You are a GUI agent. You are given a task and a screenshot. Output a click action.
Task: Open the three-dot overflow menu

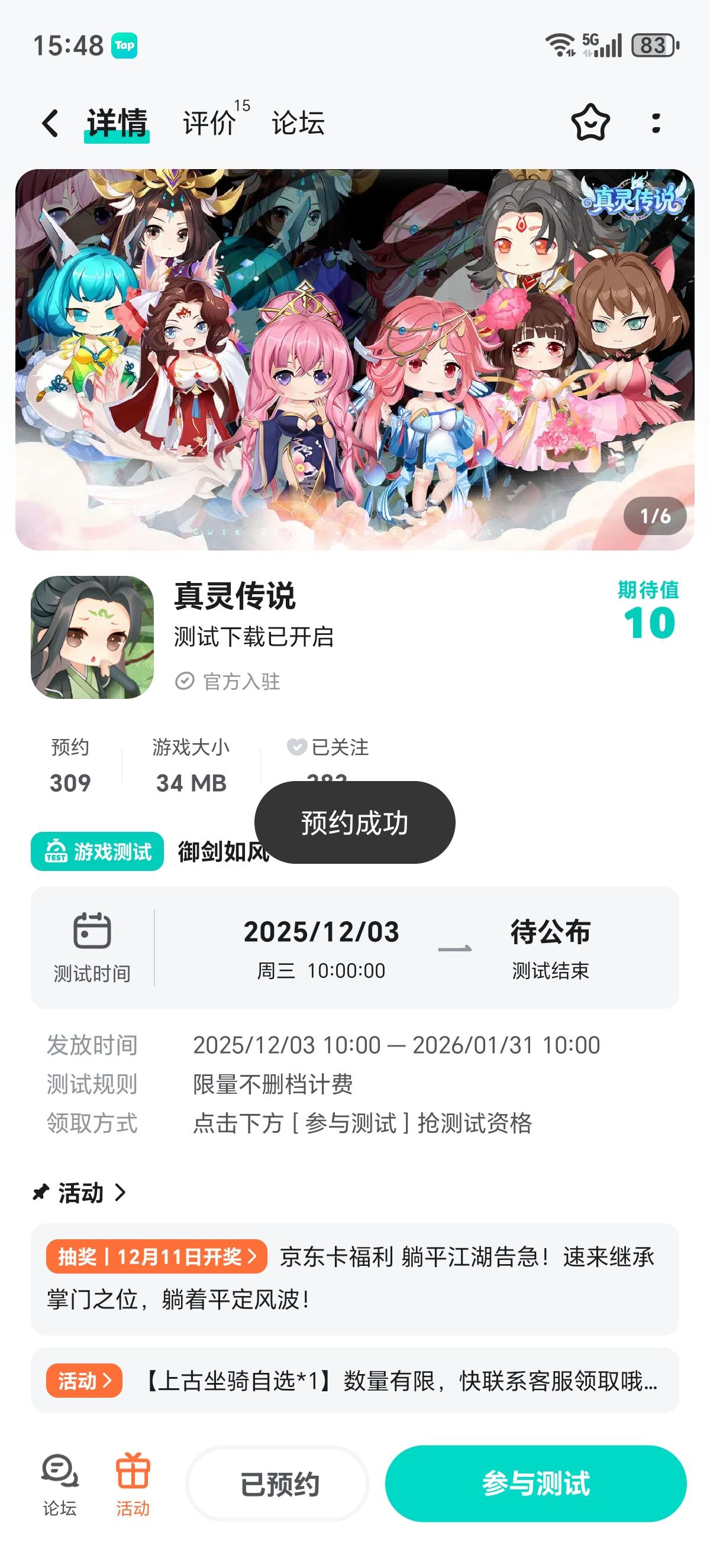pyautogui.click(x=656, y=124)
